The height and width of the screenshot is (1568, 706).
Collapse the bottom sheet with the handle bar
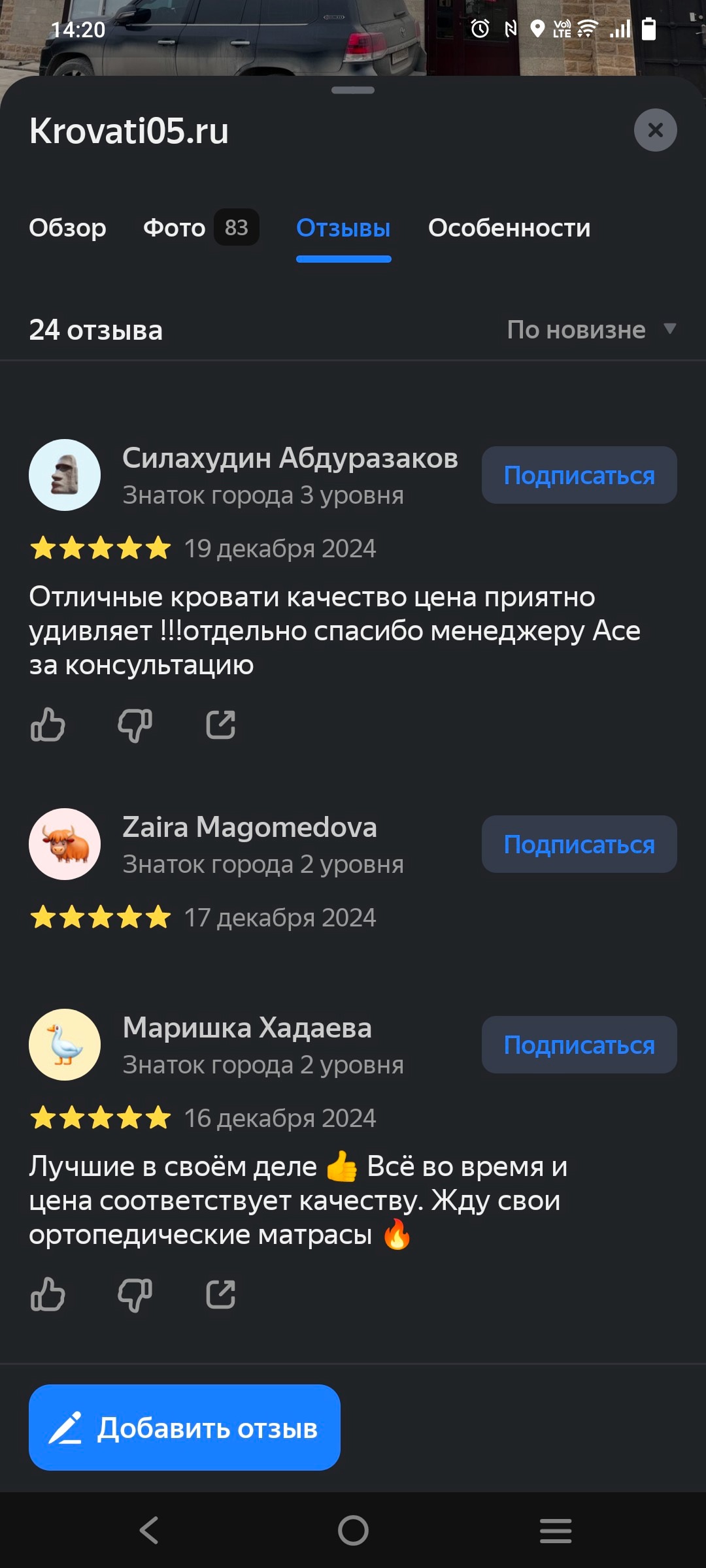pyautogui.click(x=353, y=91)
